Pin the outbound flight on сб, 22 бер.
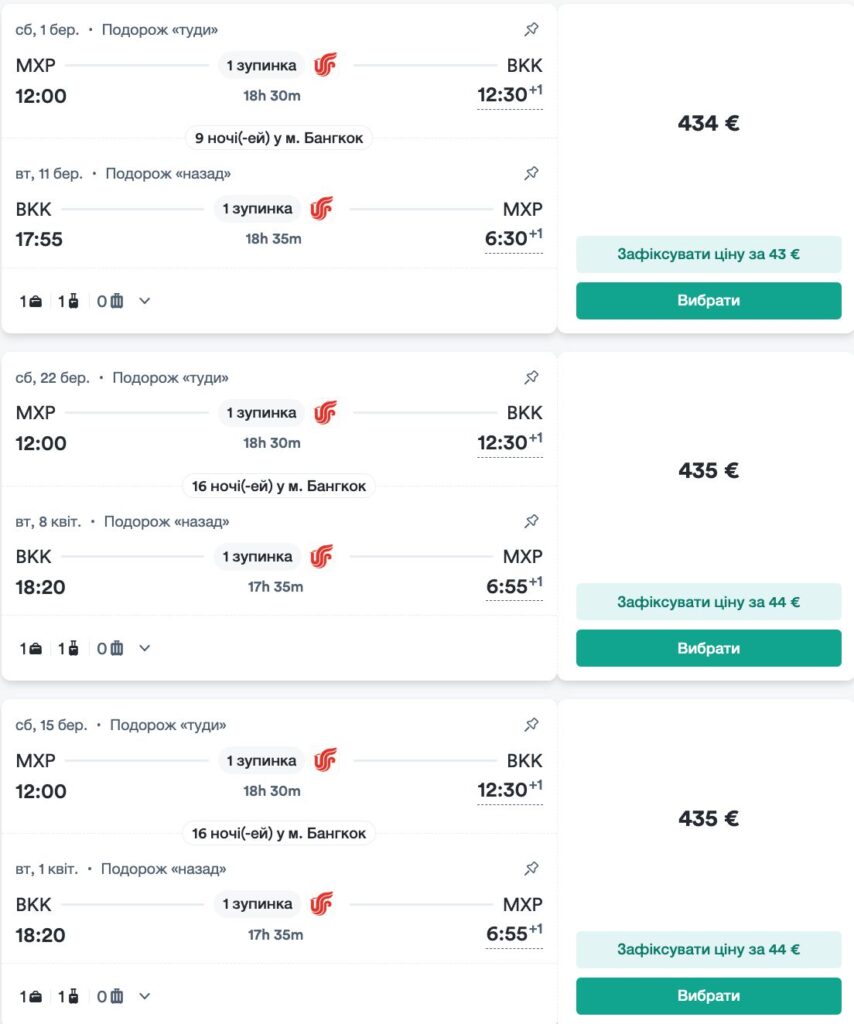The image size is (854, 1024). point(531,378)
